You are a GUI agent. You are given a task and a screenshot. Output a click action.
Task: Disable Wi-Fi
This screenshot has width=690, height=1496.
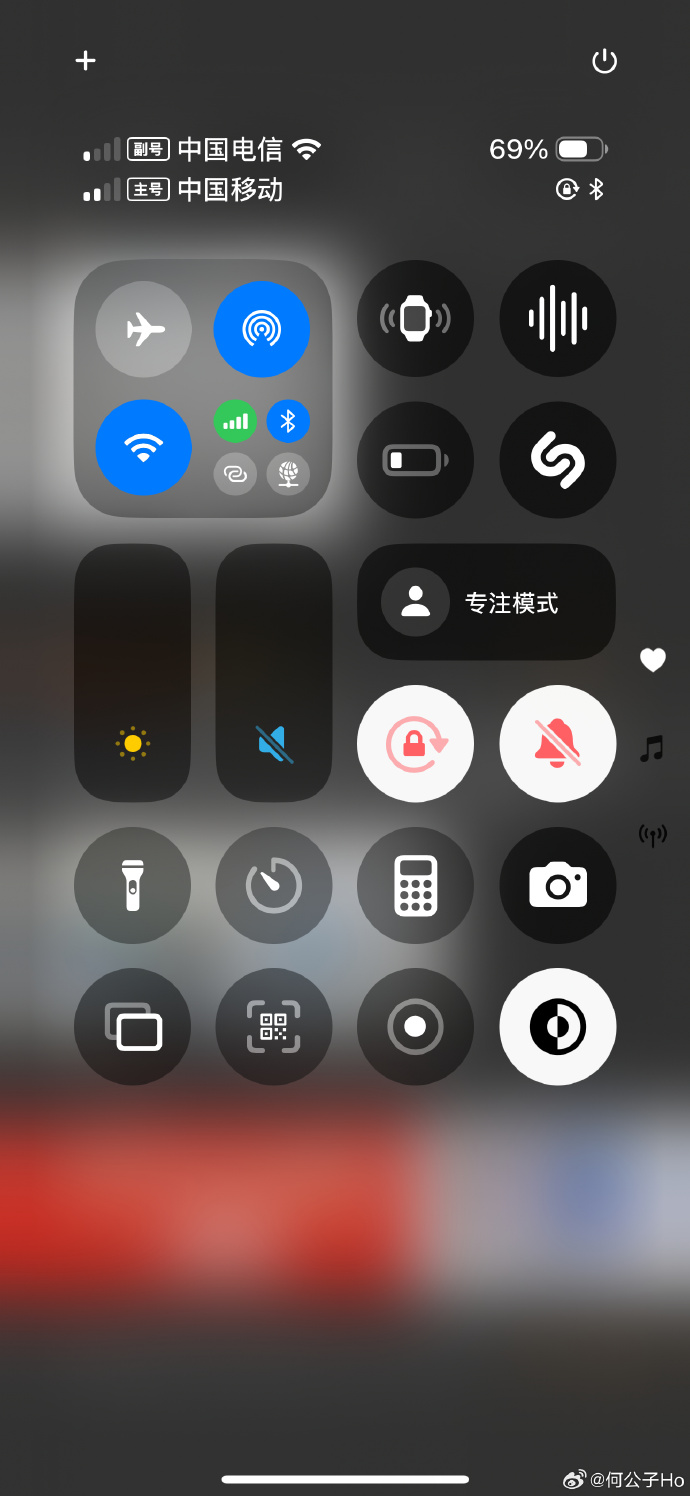pos(144,448)
